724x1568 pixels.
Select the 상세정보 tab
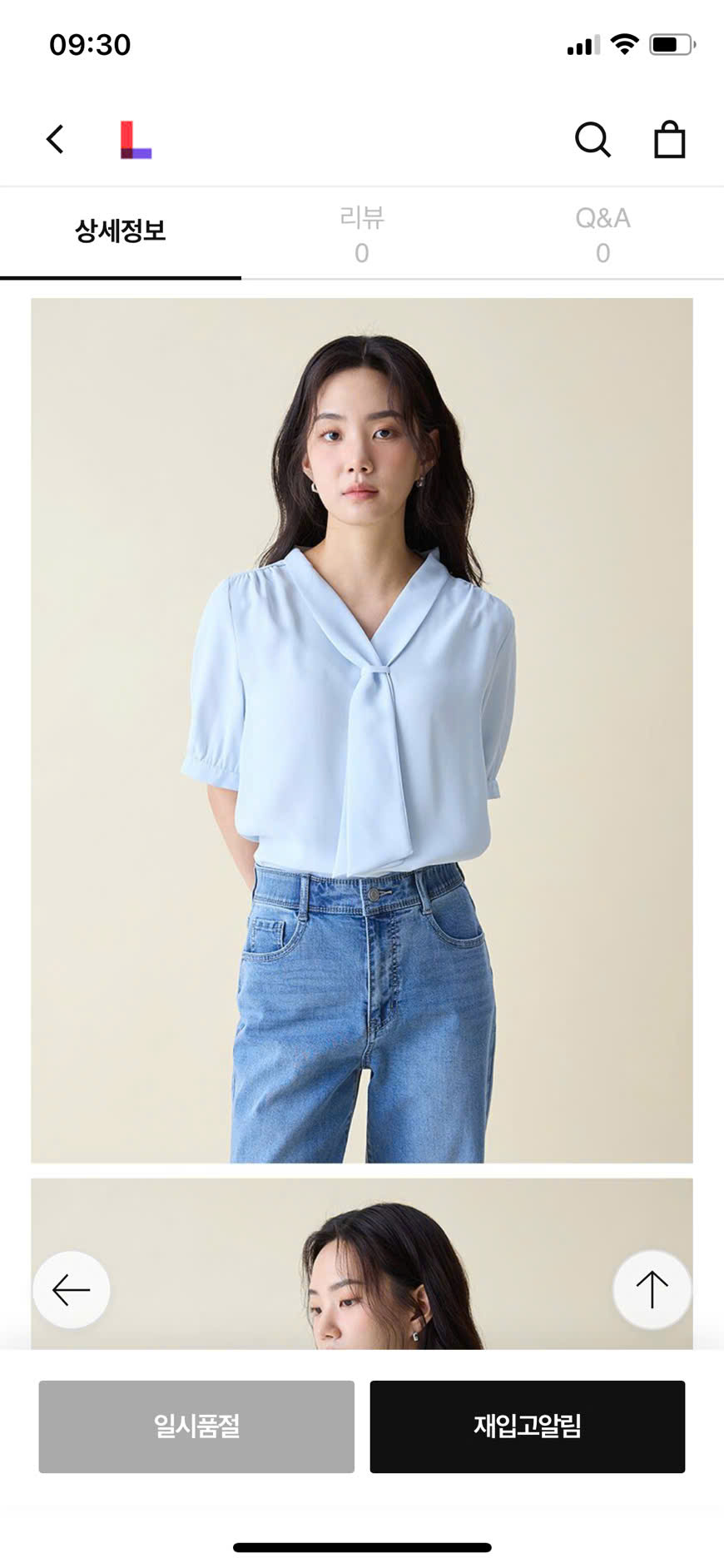(121, 231)
